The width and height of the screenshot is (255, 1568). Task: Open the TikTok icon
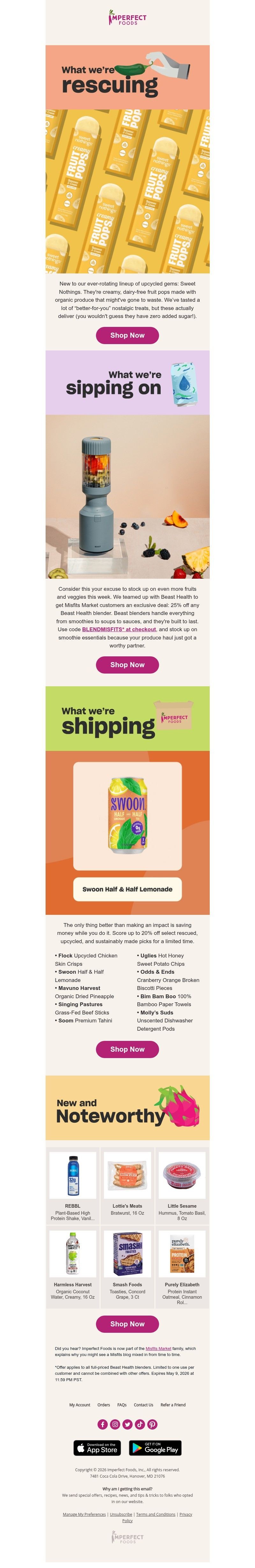tap(140, 1424)
